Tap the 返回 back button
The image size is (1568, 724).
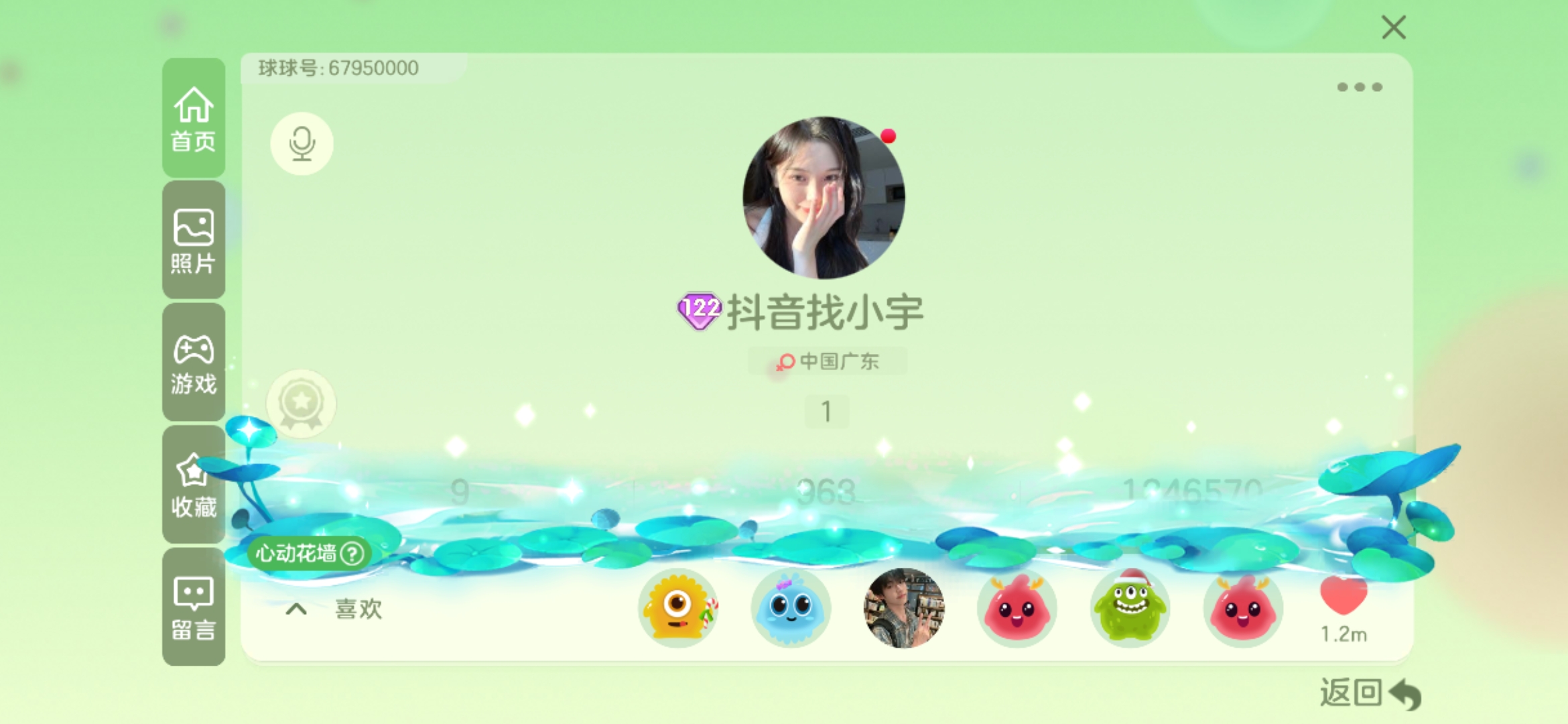click(x=1369, y=692)
